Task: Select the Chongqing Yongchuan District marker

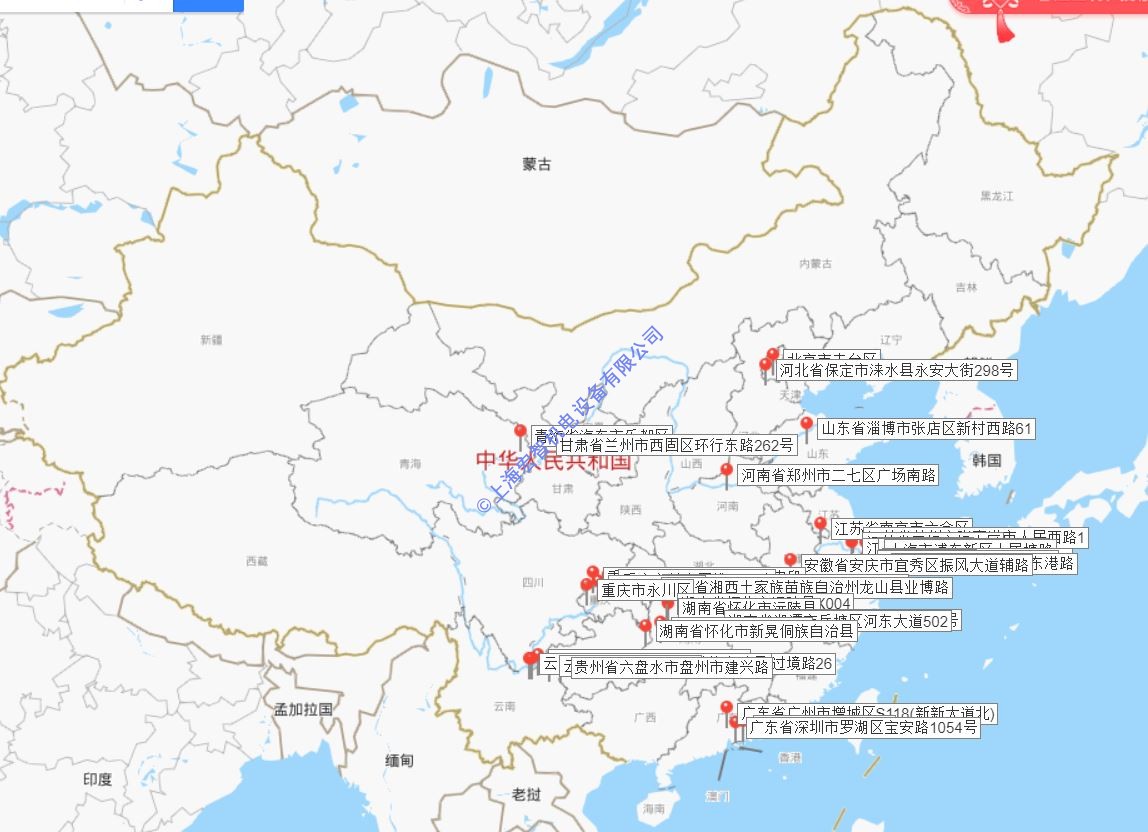Action: [587, 585]
